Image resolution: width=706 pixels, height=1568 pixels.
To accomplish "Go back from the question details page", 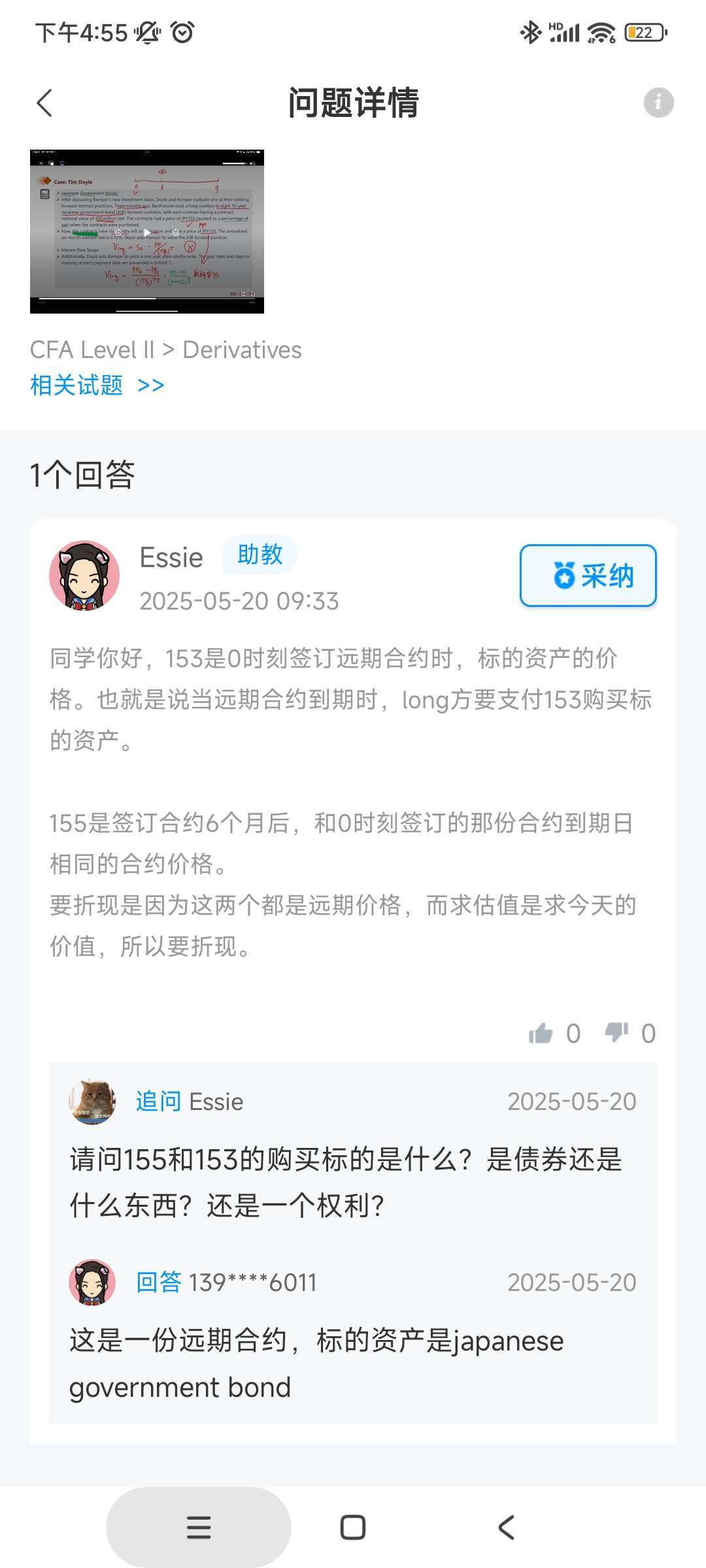I will (x=44, y=103).
